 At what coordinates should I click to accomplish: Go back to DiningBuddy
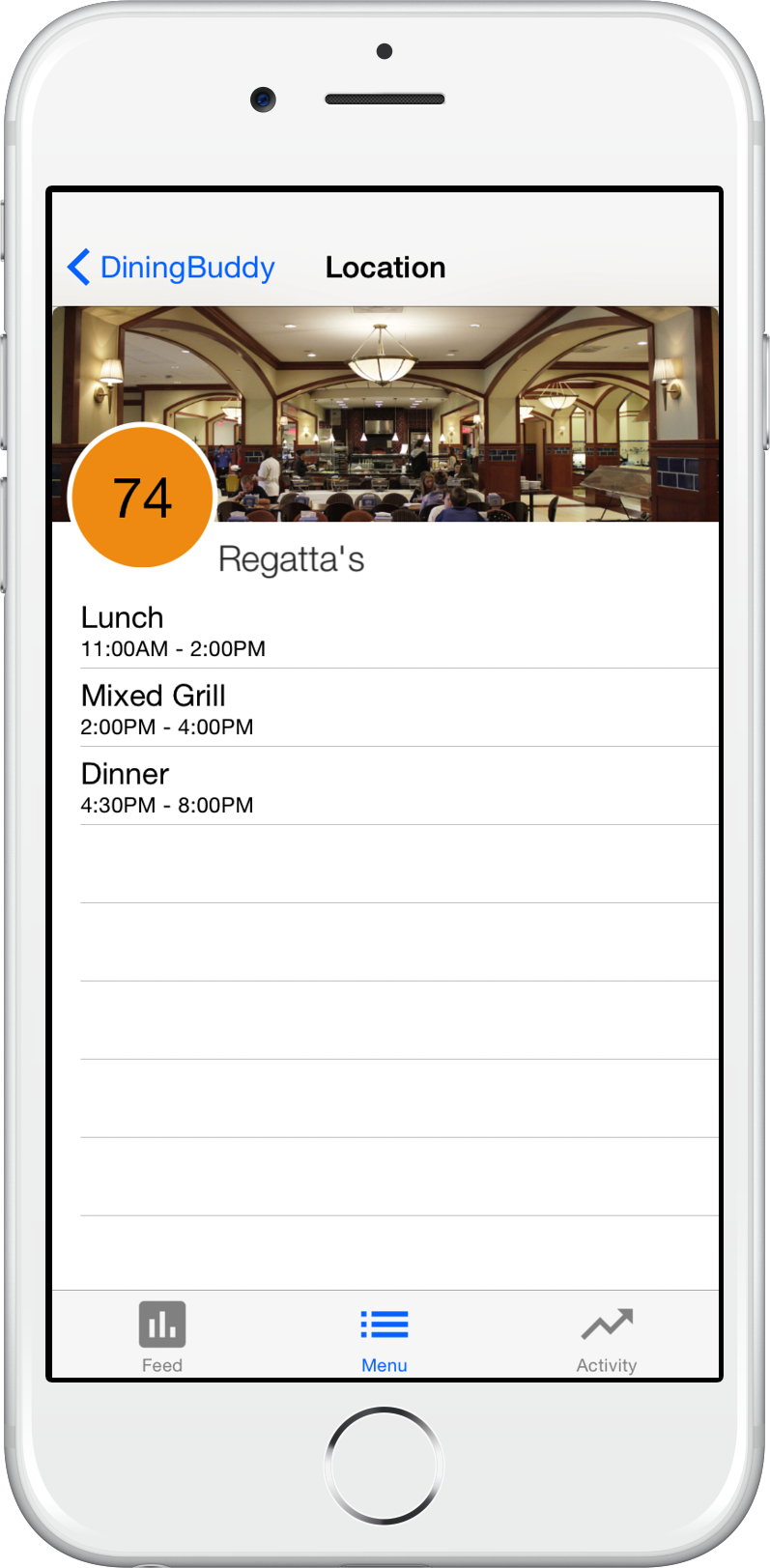point(171,268)
